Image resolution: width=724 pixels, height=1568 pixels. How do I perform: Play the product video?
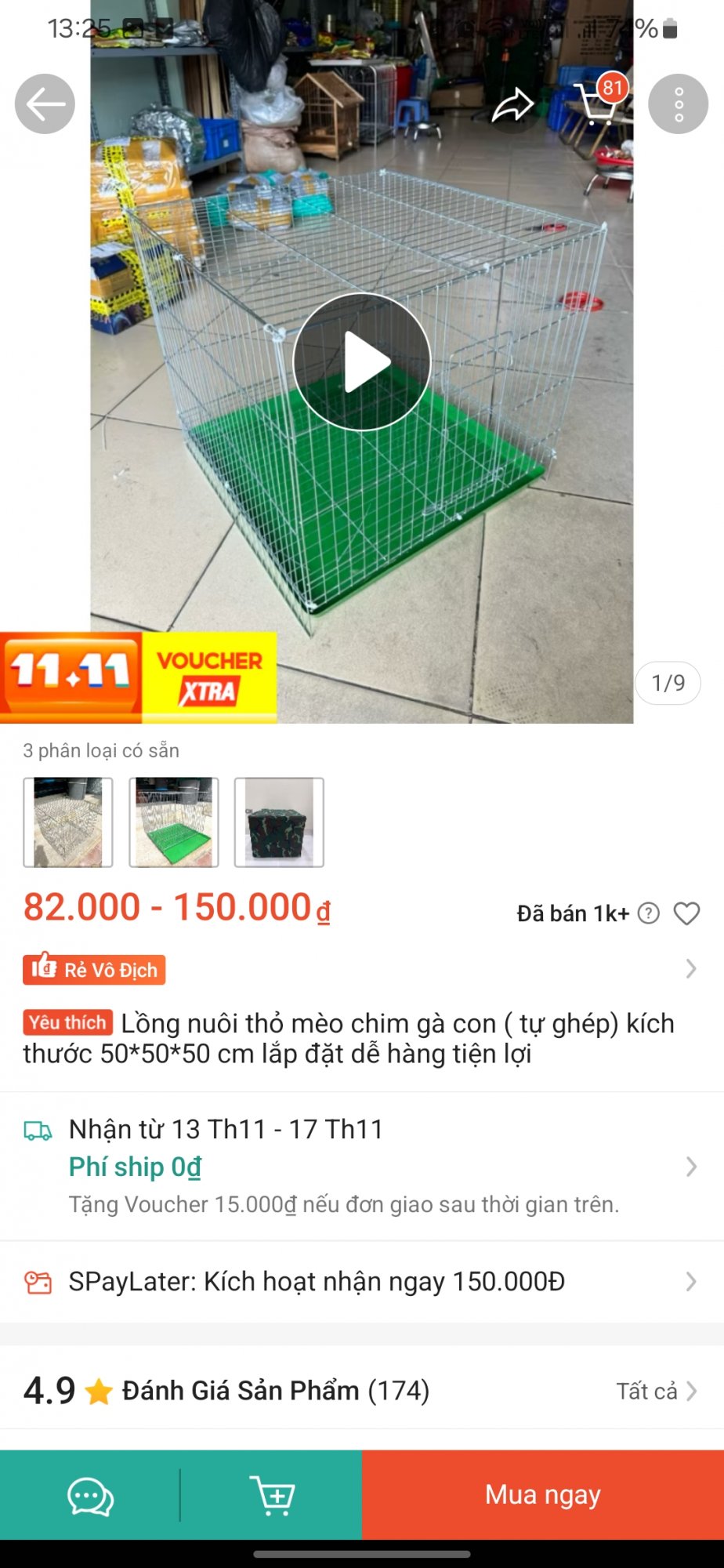point(362,361)
